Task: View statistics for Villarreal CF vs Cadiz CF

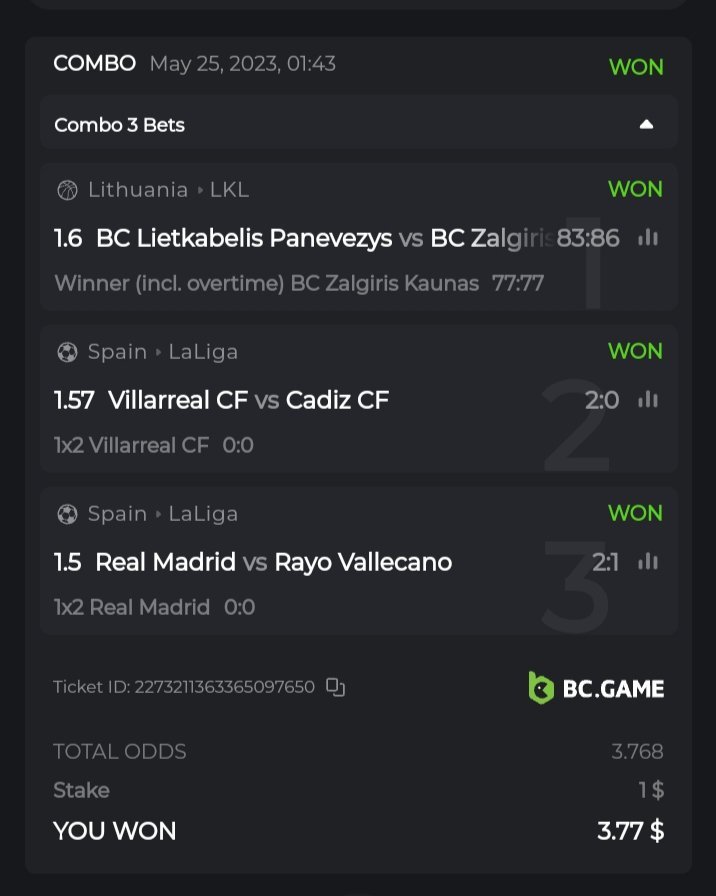Action: tap(648, 400)
